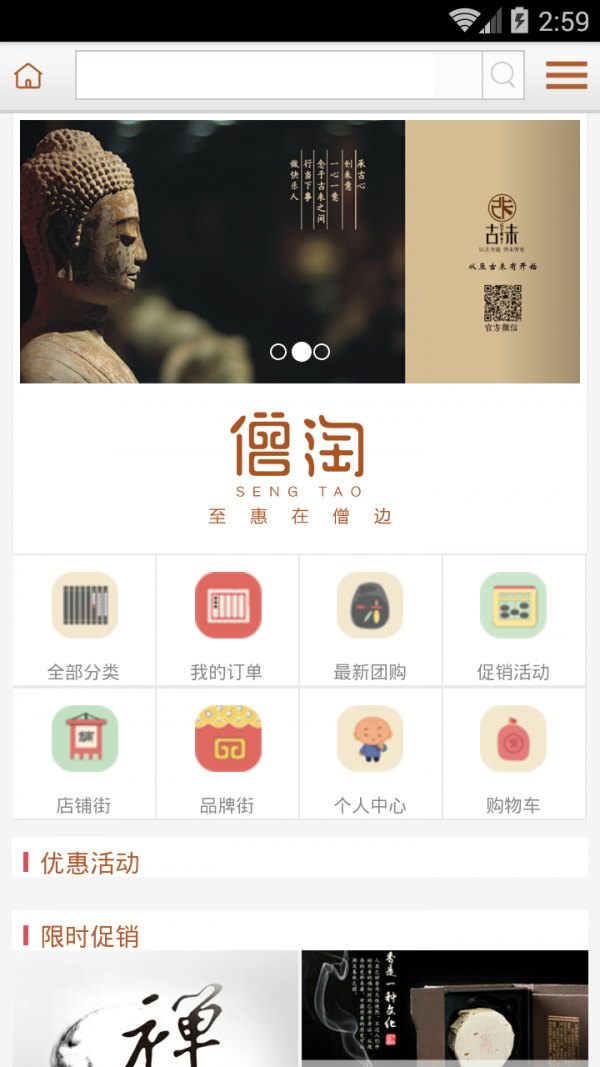The height and width of the screenshot is (1067, 600).
Task: Select the third banner page dot
Action: tap(322, 352)
